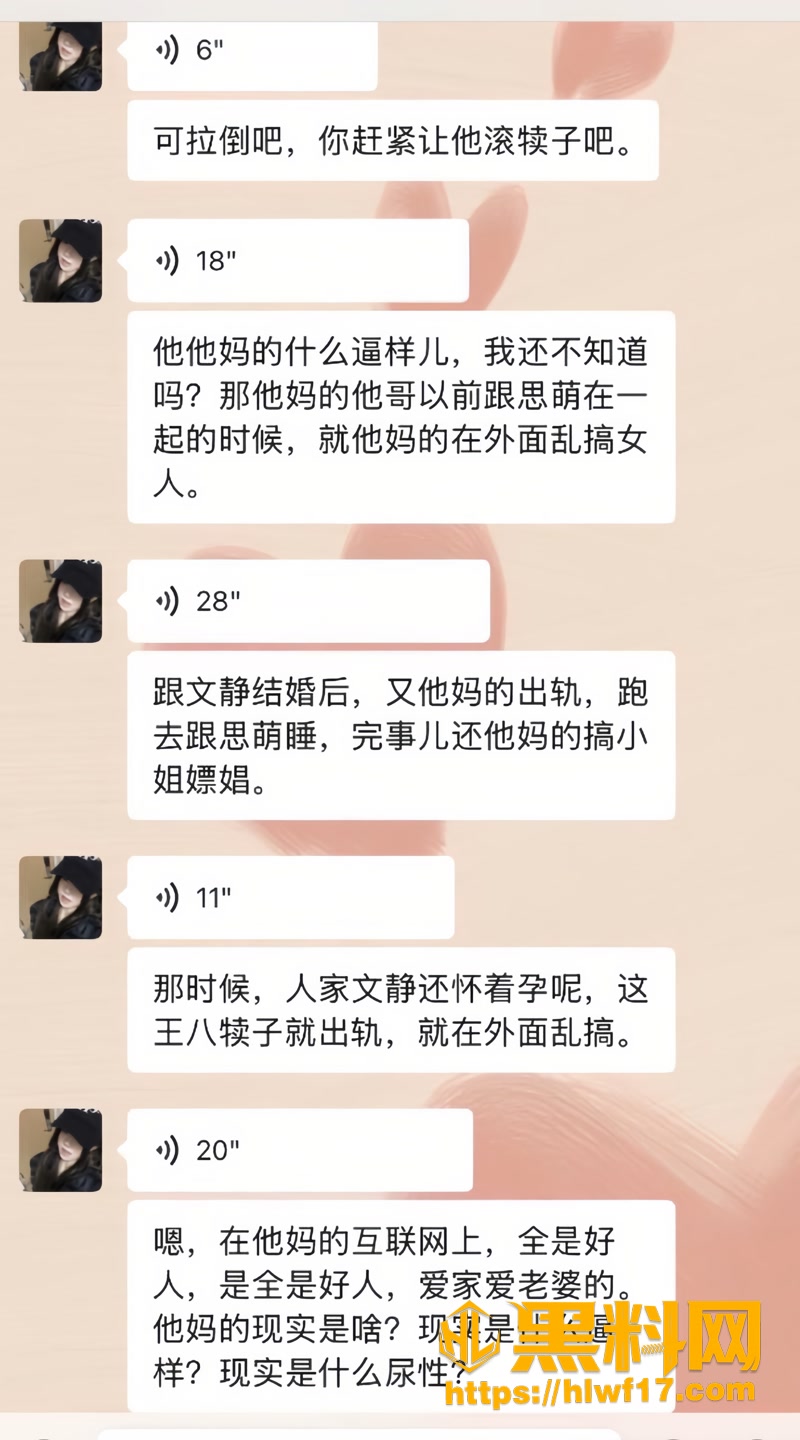The width and height of the screenshot is (800, 1440).
Task: Play the 18-second voice message
Action: (298, 261)
